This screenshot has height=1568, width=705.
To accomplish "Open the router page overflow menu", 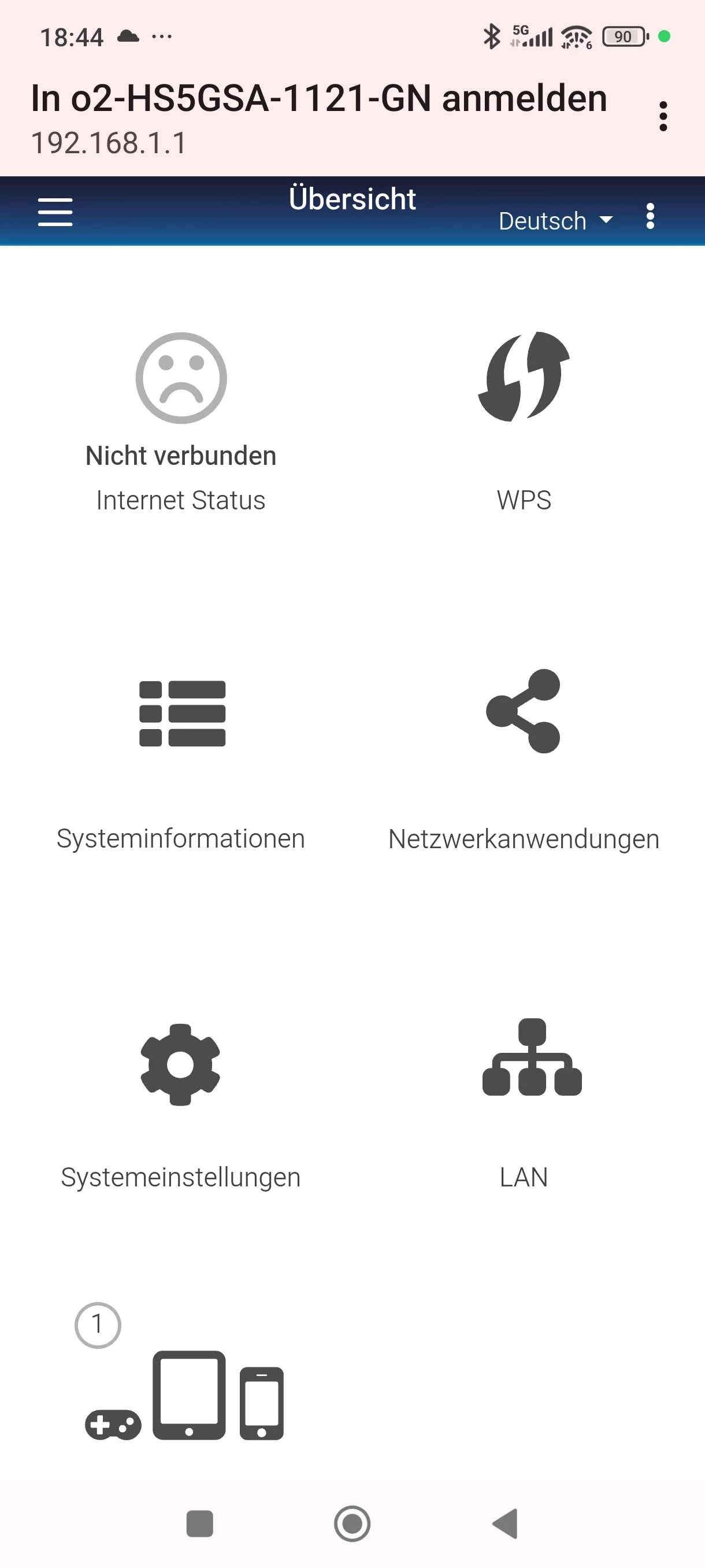I will click(x=650, y=217).
